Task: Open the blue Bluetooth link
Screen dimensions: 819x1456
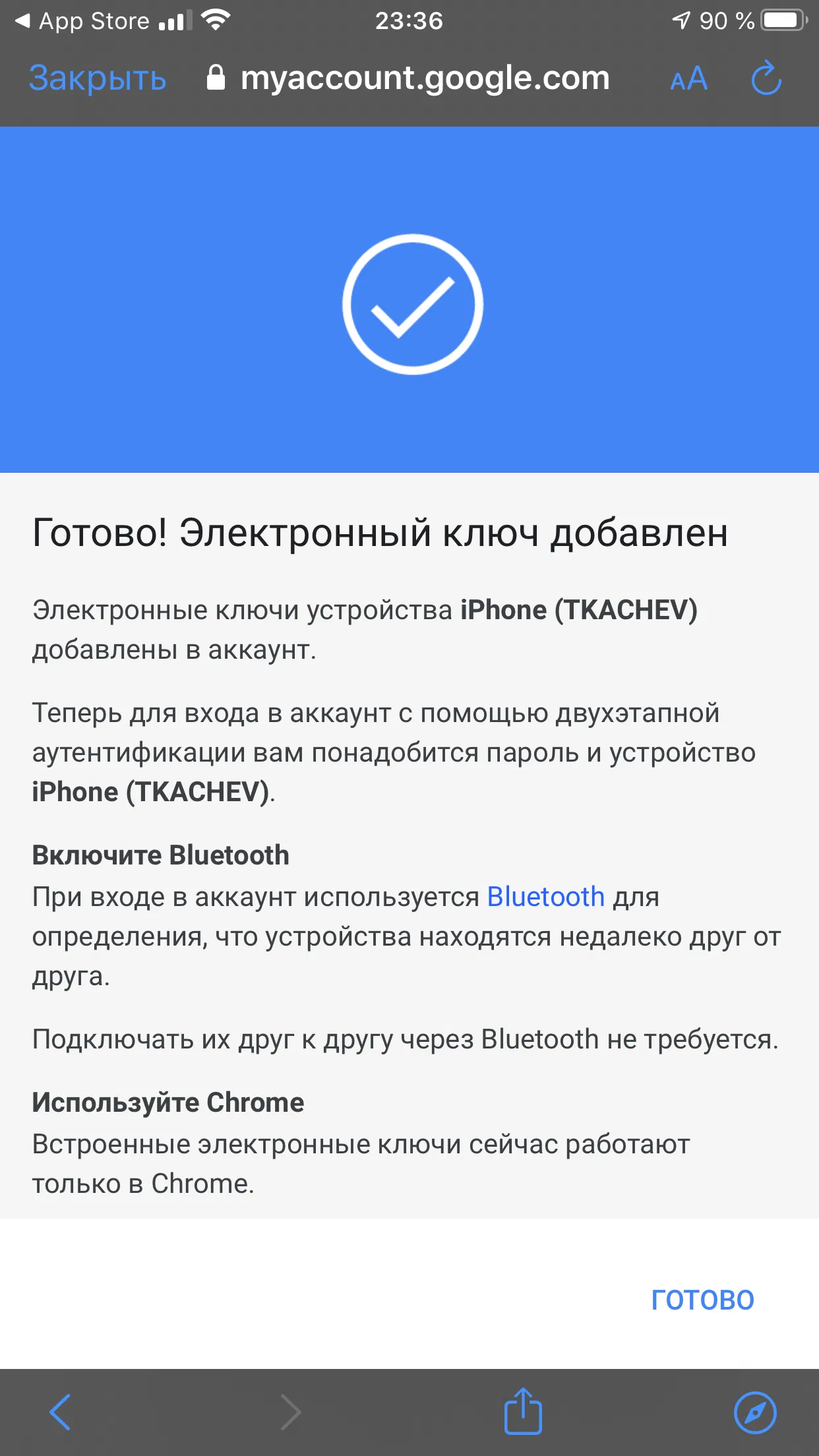Action: click(x=545, y=897)
